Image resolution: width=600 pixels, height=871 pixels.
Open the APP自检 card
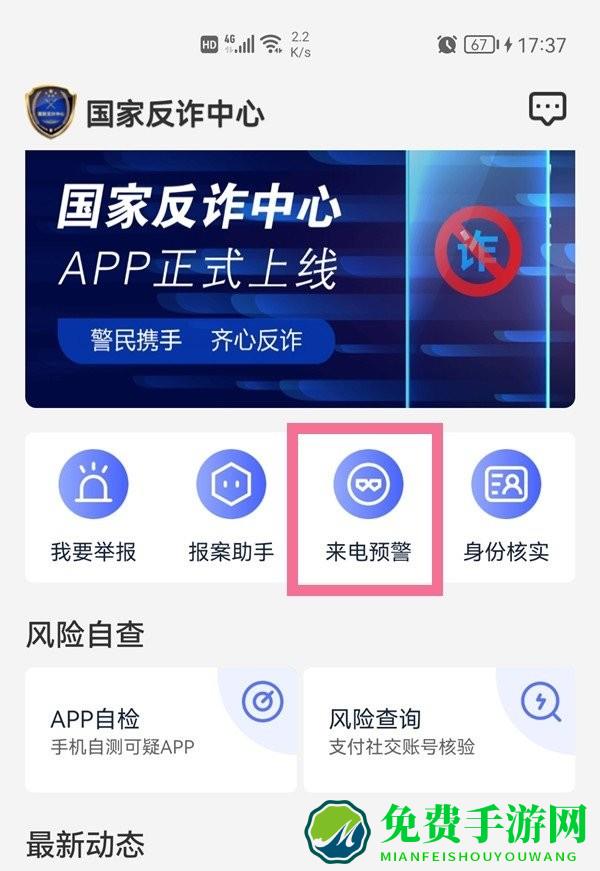161,730
